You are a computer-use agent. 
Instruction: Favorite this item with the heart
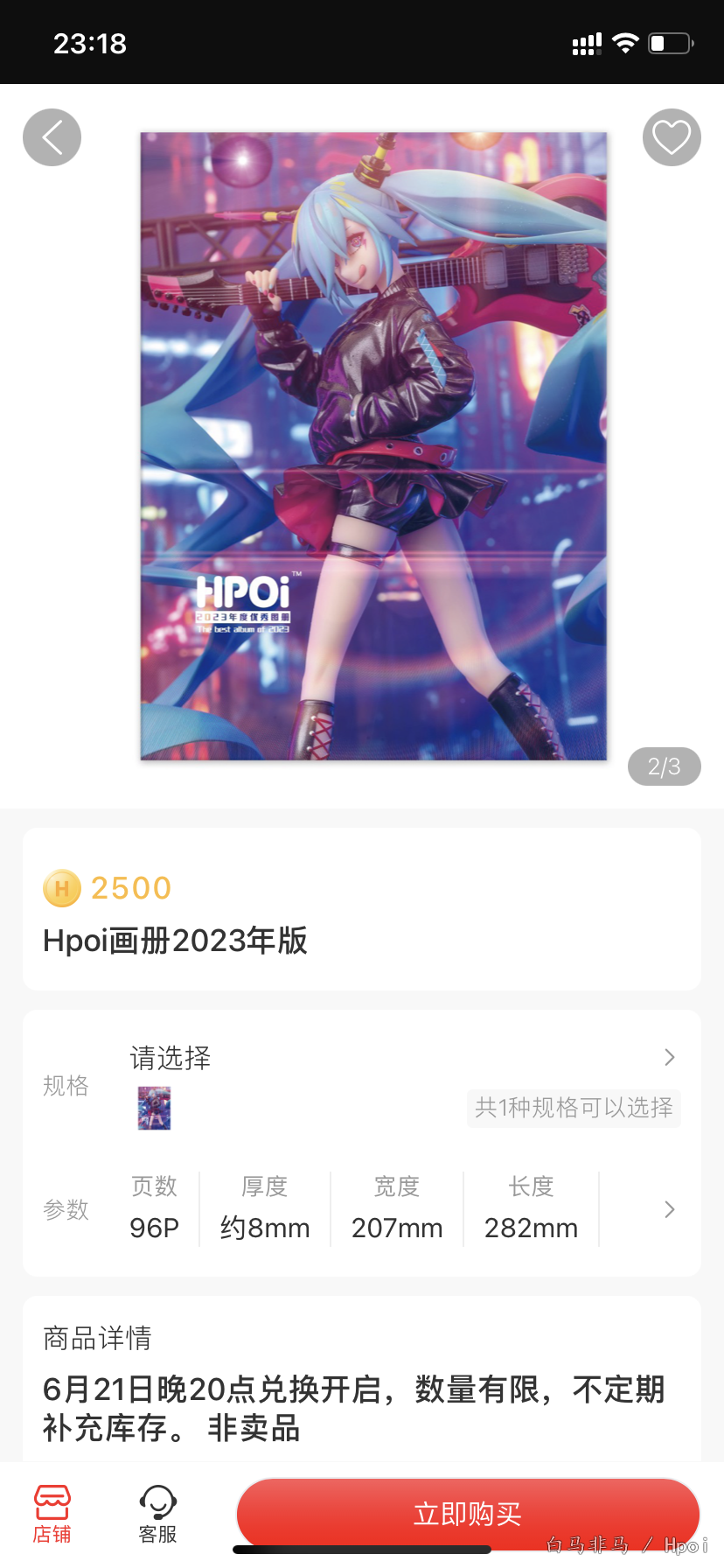tap(672, 137)
